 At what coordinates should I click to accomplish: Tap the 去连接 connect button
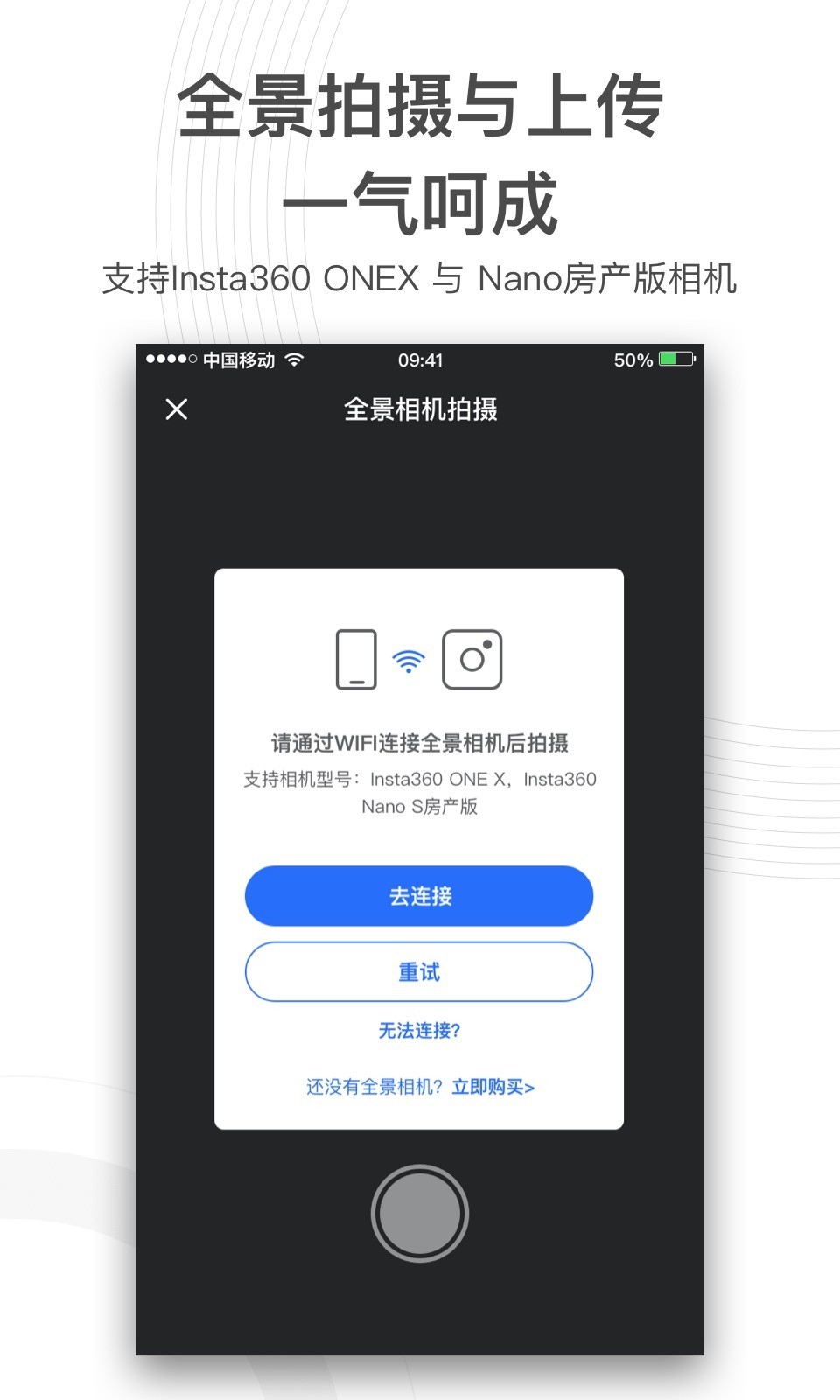tap(420, 895)
